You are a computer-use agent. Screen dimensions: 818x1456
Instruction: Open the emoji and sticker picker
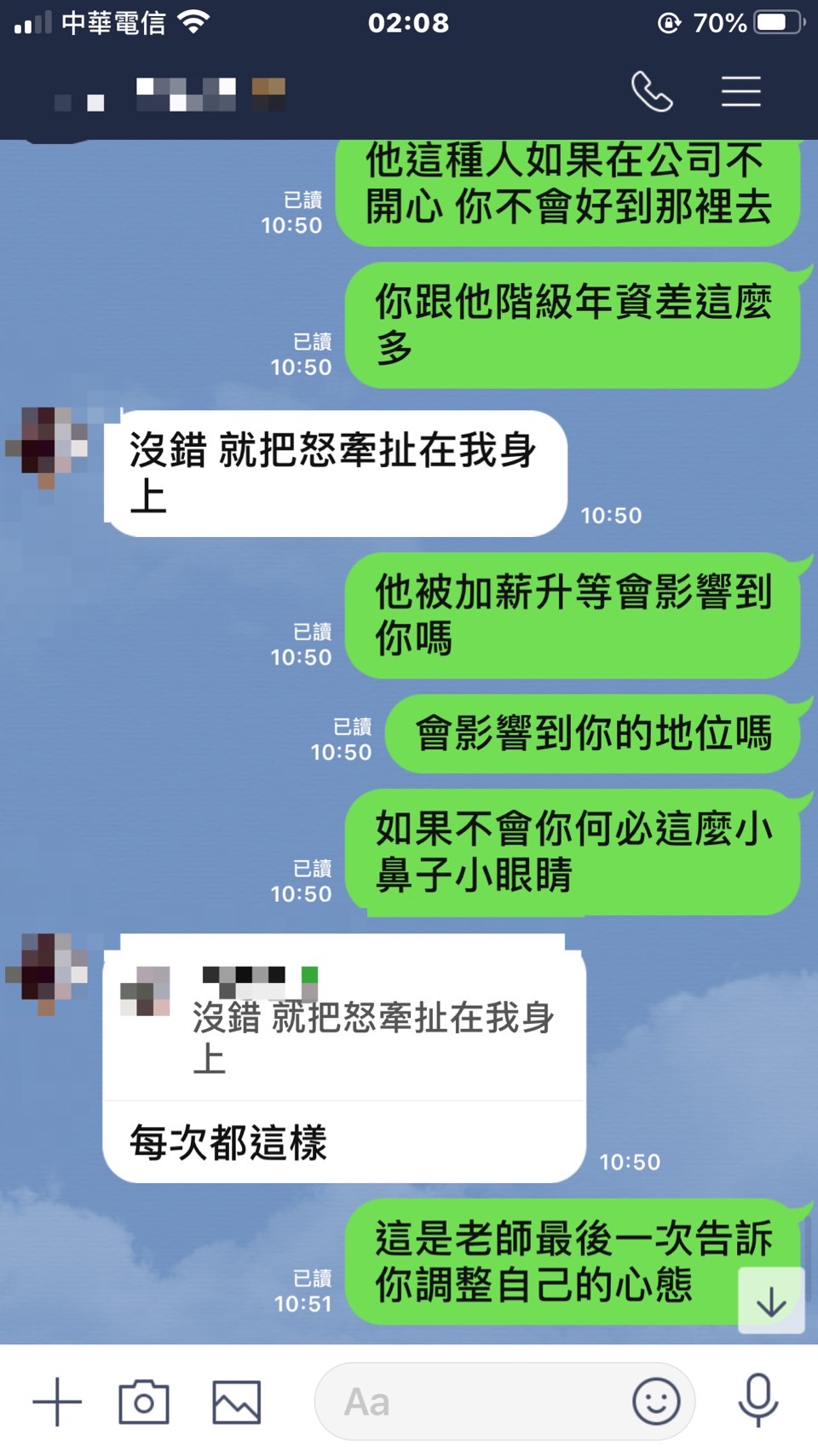click(x=656, y=1401)
